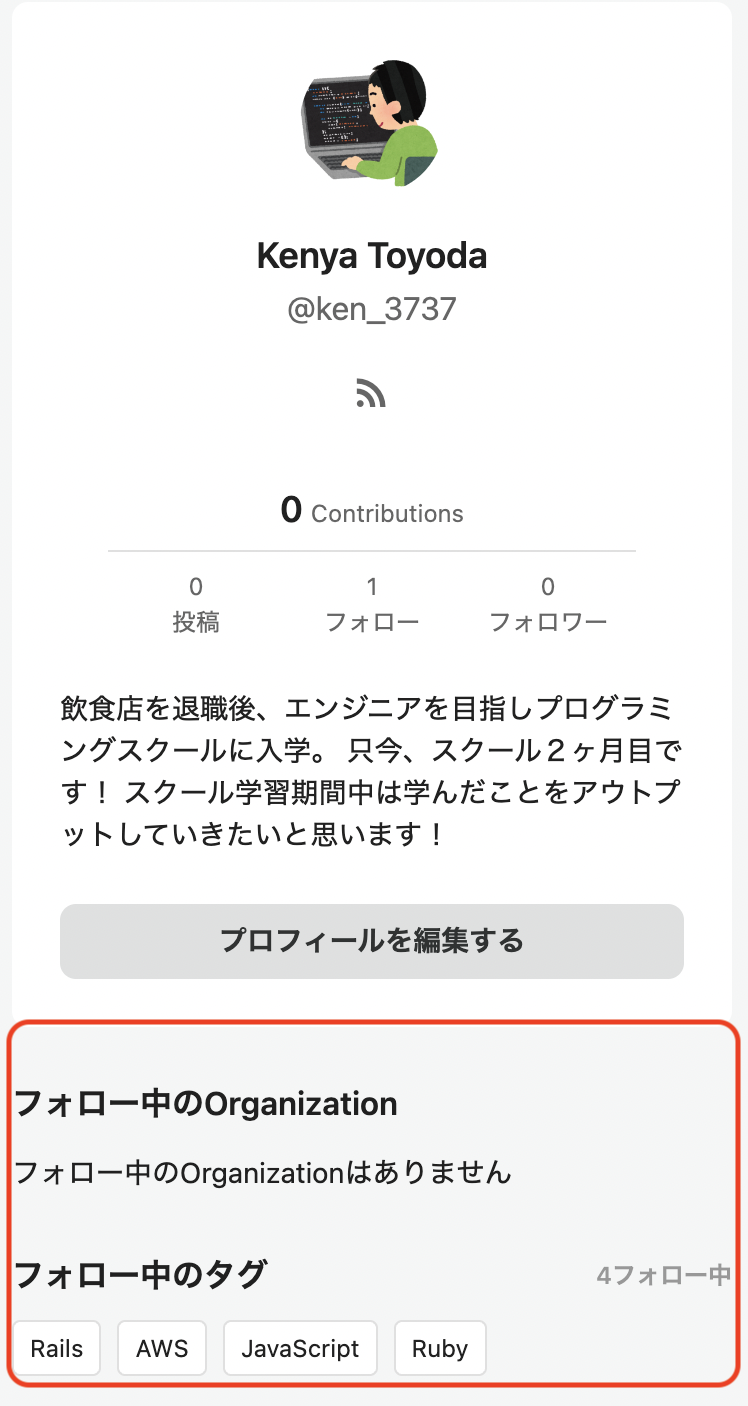Open the 投稿 posts count
The height and width of the screenshot is (1406, 748).
[x=196, y=603]
